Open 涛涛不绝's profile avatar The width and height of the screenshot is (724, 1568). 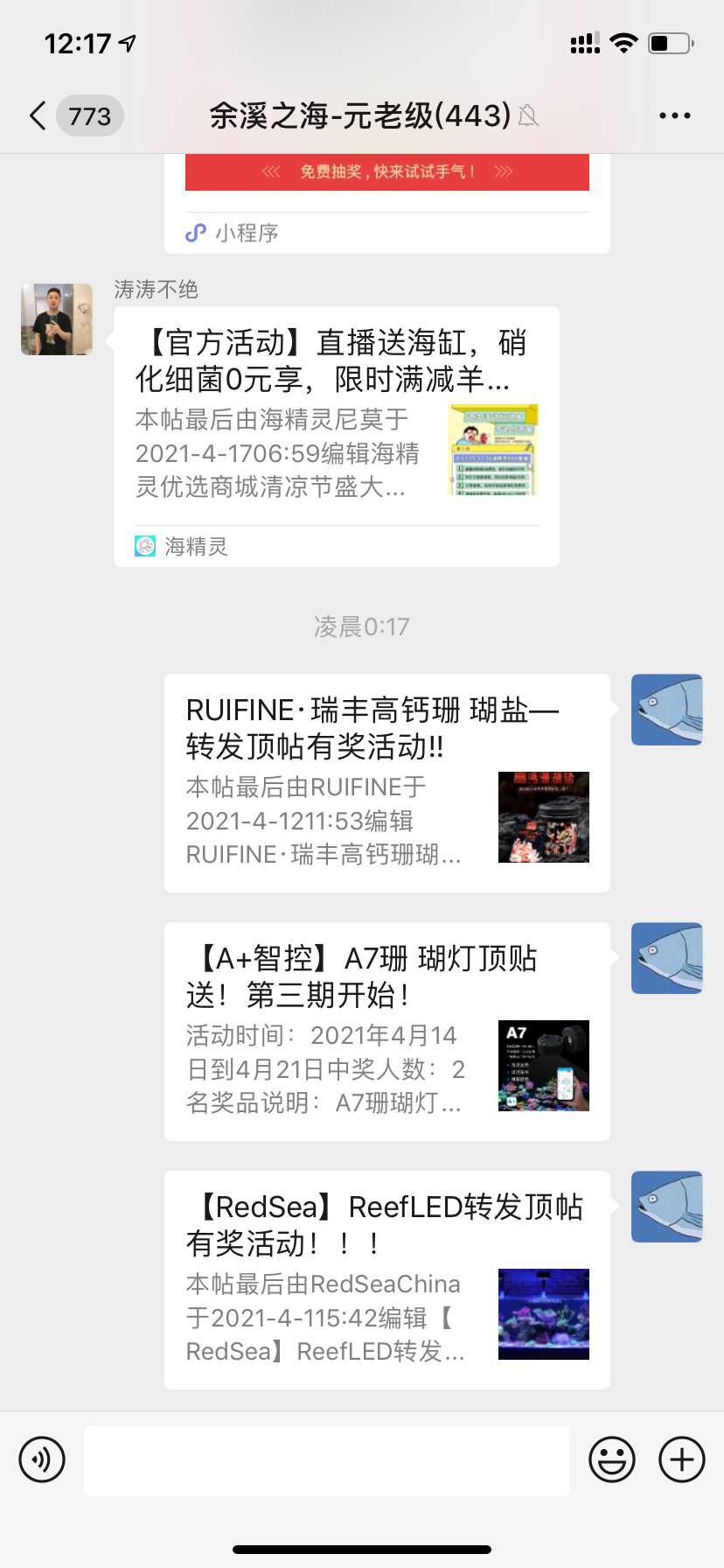coord(57,319)
